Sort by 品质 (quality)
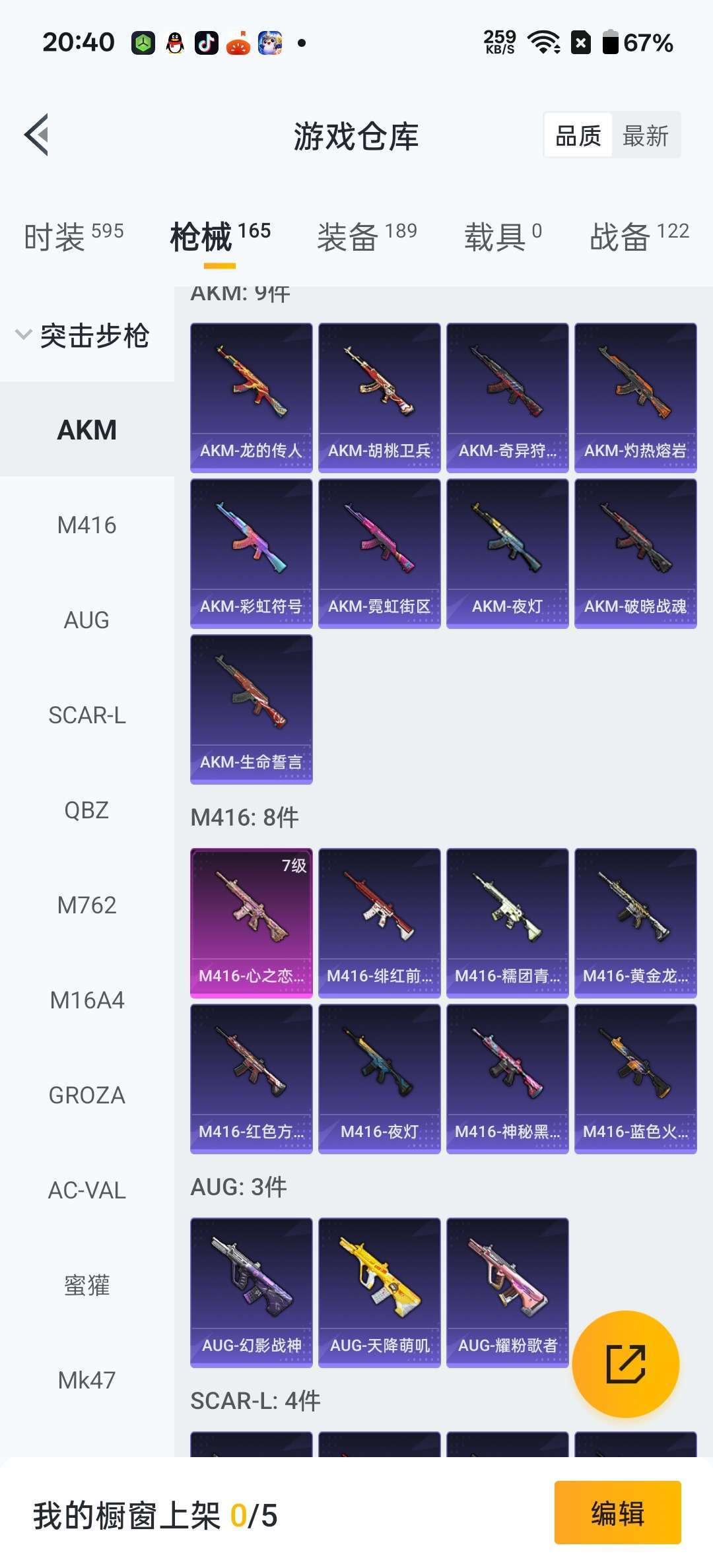The width and height of the screenshot is (713, 1568). [x=578, y=136]
